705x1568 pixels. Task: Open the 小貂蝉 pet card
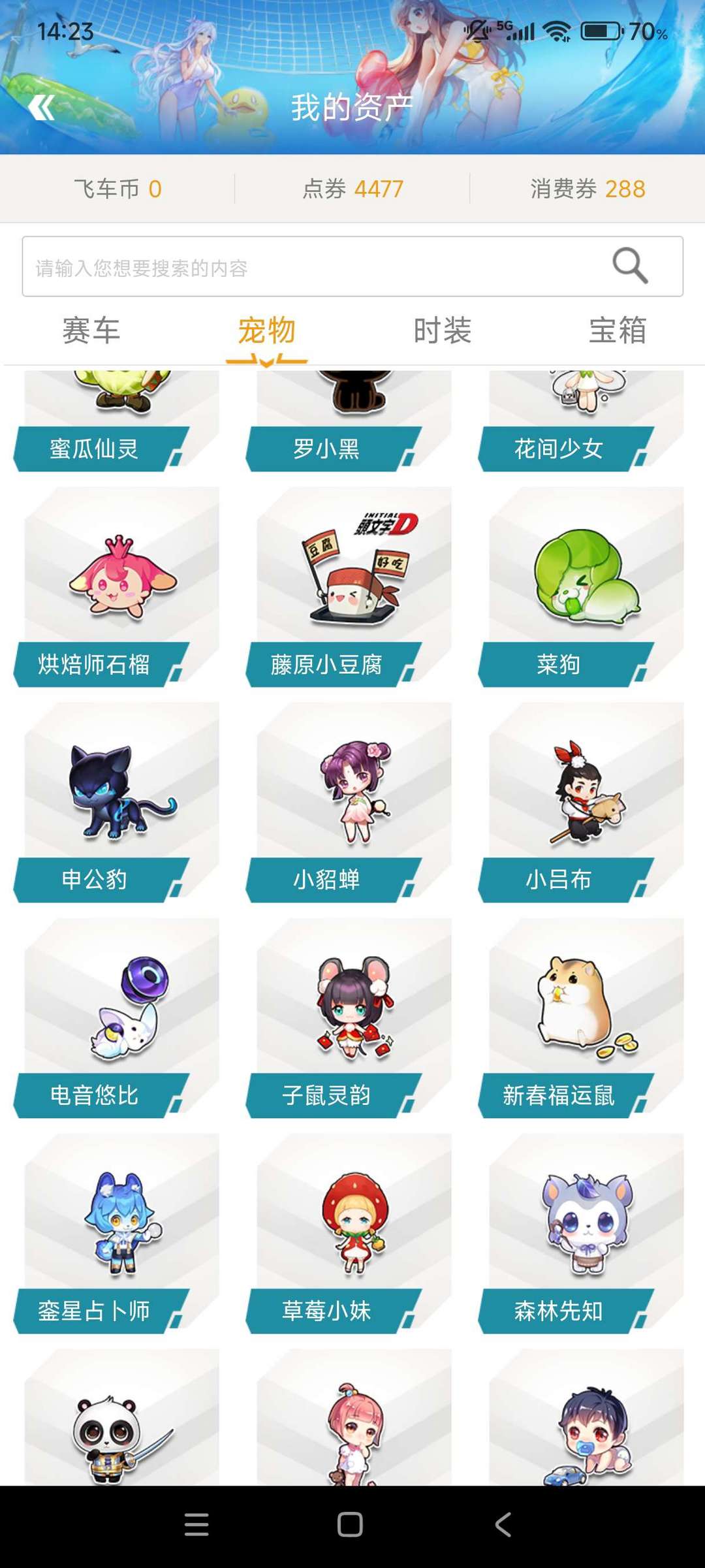point(349,803)
